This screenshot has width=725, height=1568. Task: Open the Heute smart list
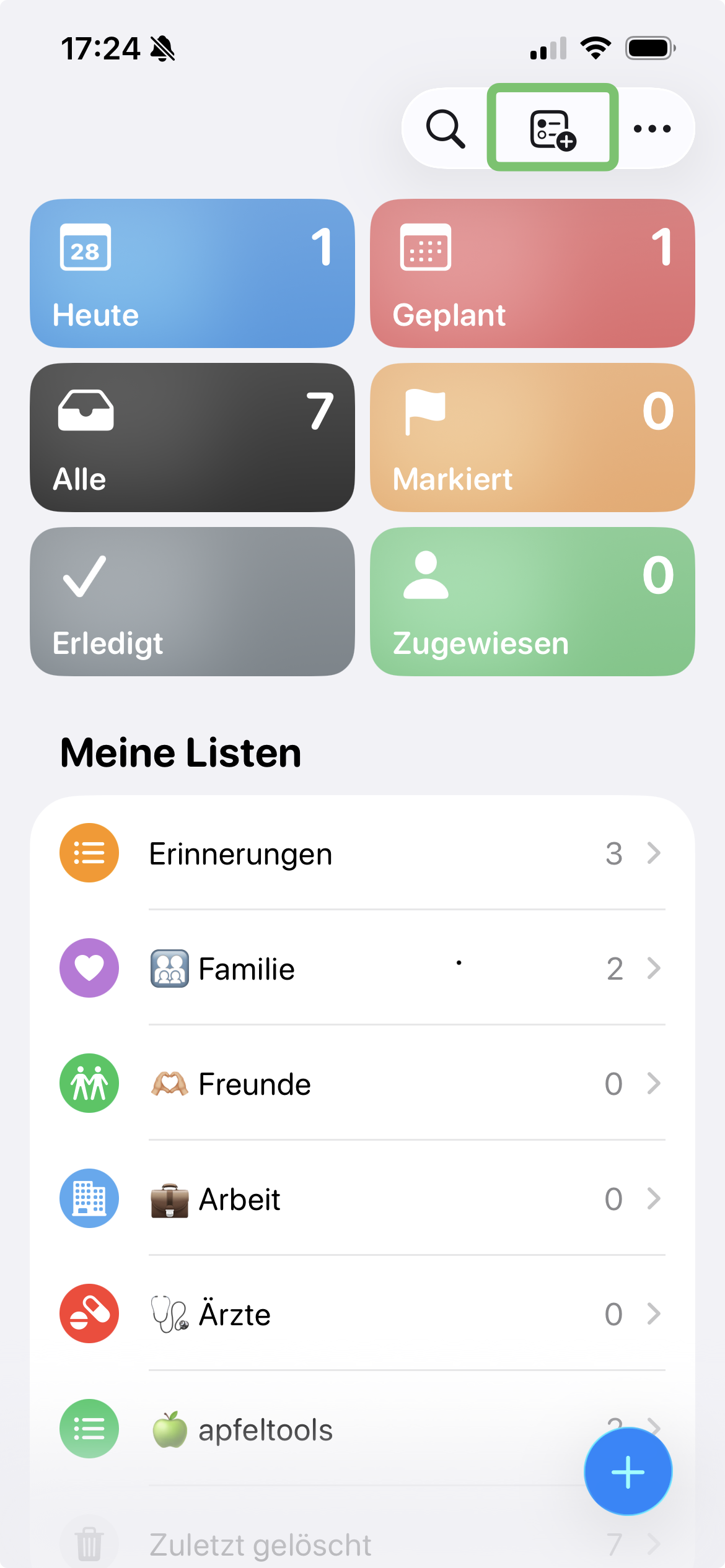coord(192,273)
